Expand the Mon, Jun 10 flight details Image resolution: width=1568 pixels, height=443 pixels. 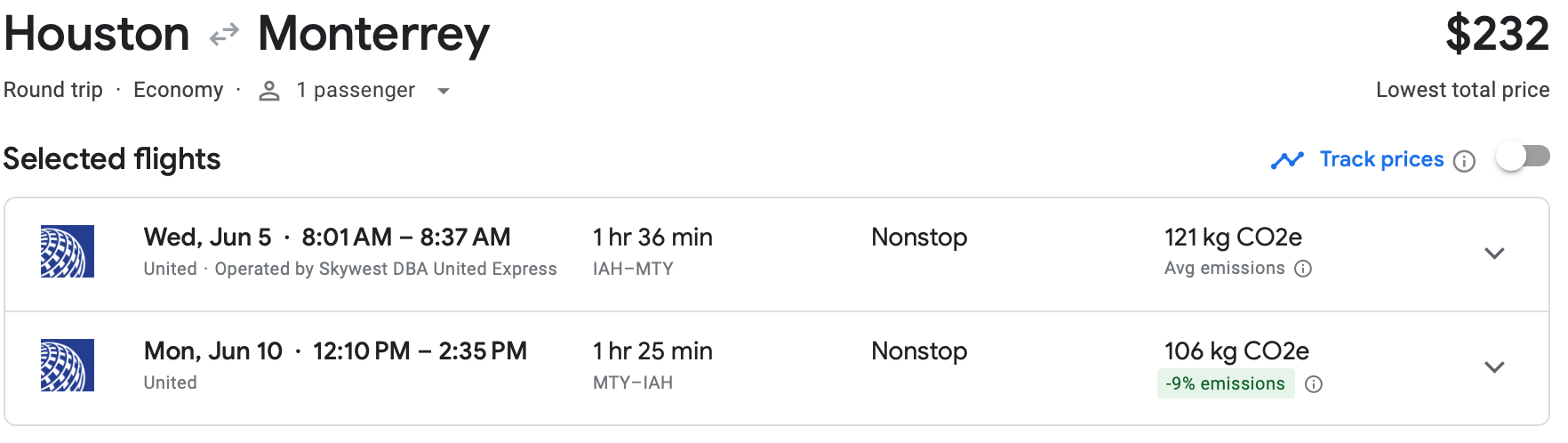[x=1494, y=367]
